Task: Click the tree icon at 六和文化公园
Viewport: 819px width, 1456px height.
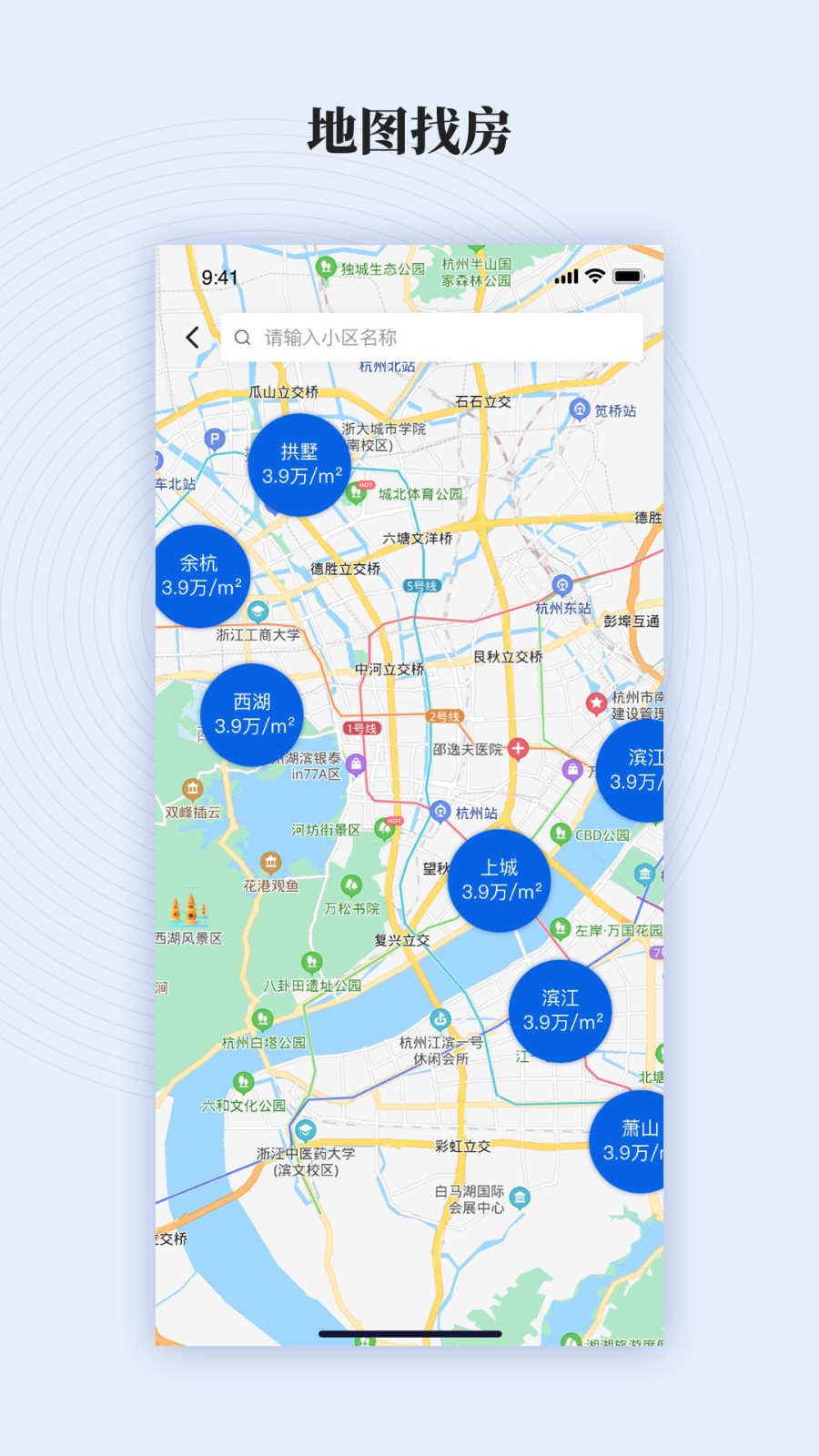Action: (x=242, y=1083)
